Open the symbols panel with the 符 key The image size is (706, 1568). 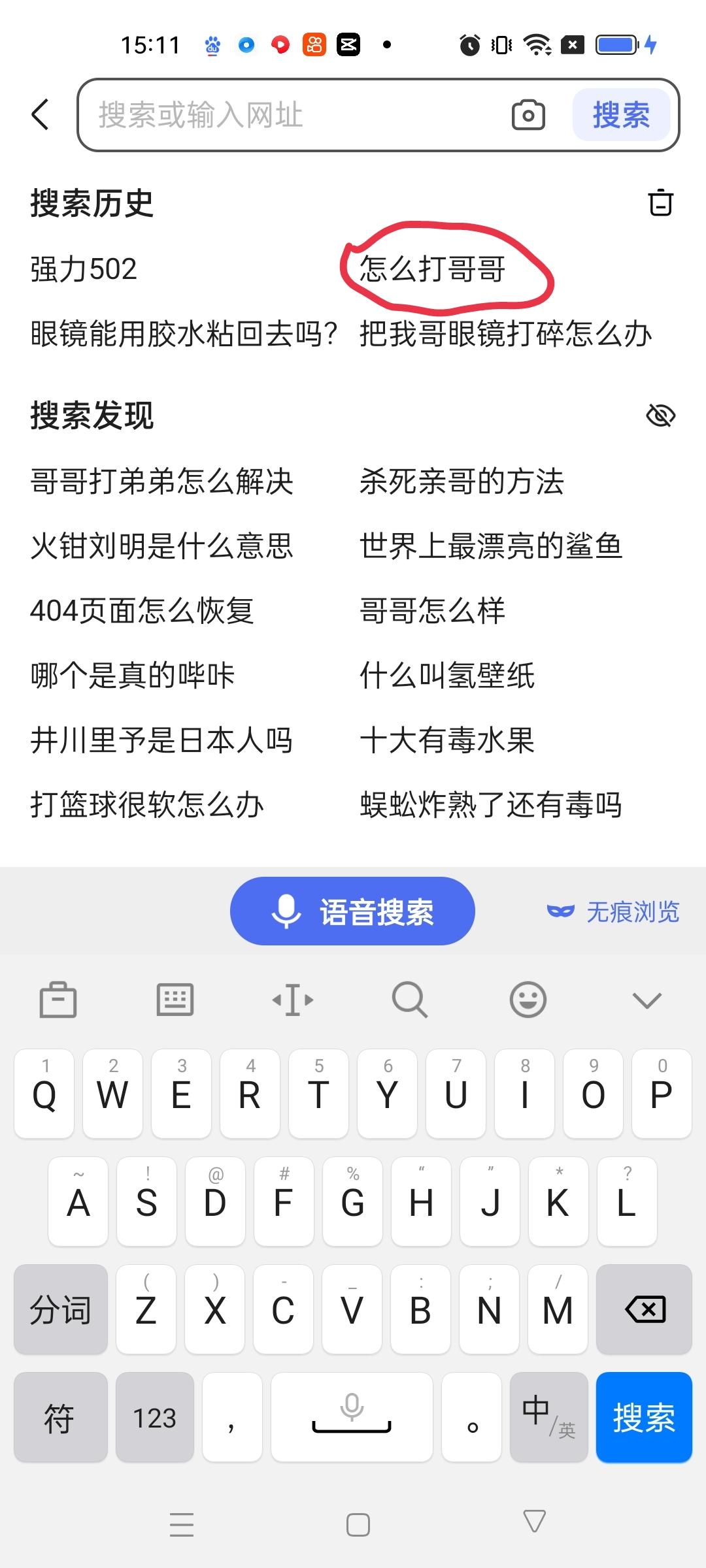click(60, 1418)
